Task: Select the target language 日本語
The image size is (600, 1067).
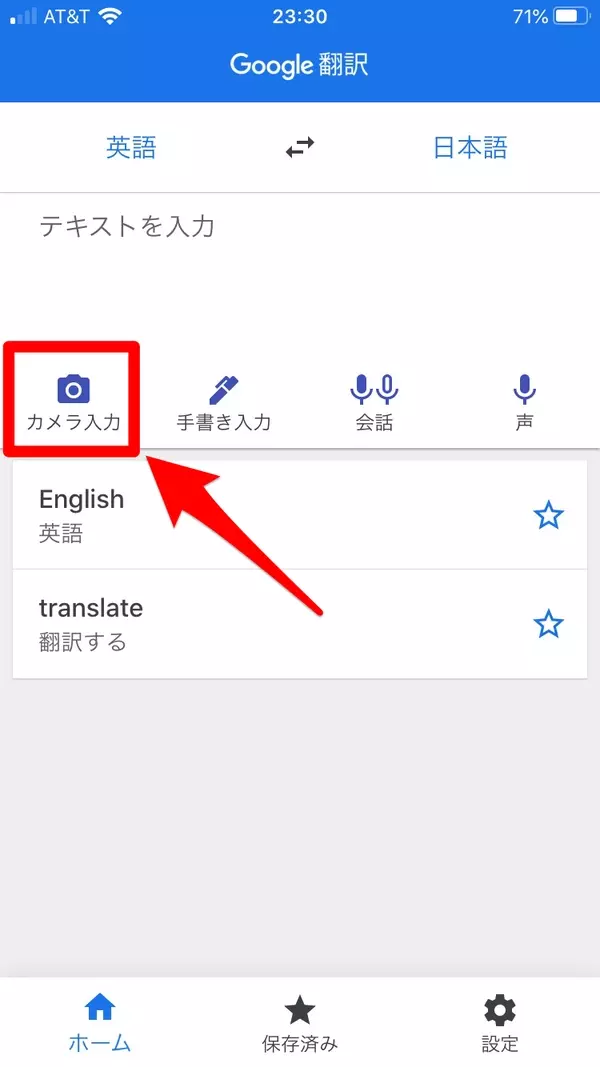Action: tap(469, 148)
